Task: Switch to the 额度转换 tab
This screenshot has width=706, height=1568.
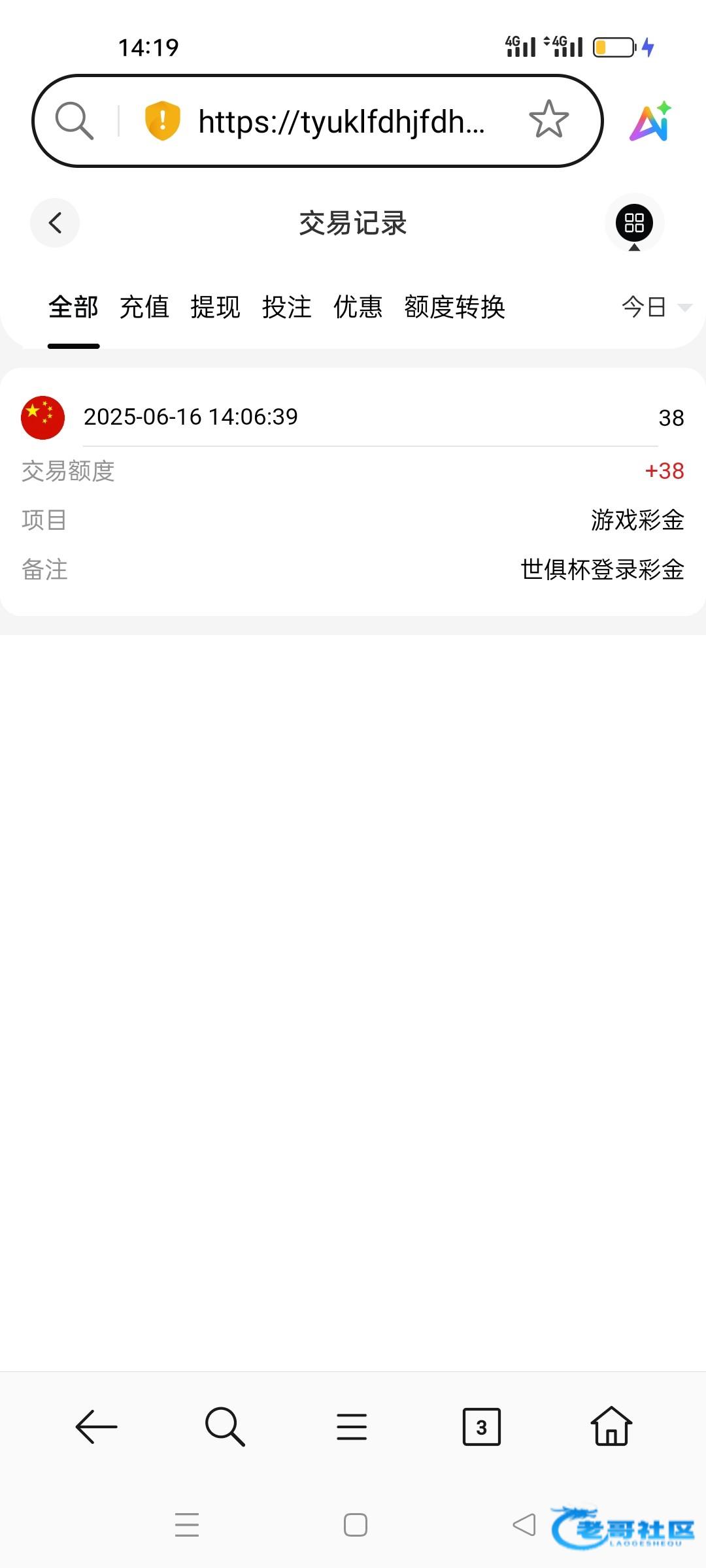Action: (455, 306)
